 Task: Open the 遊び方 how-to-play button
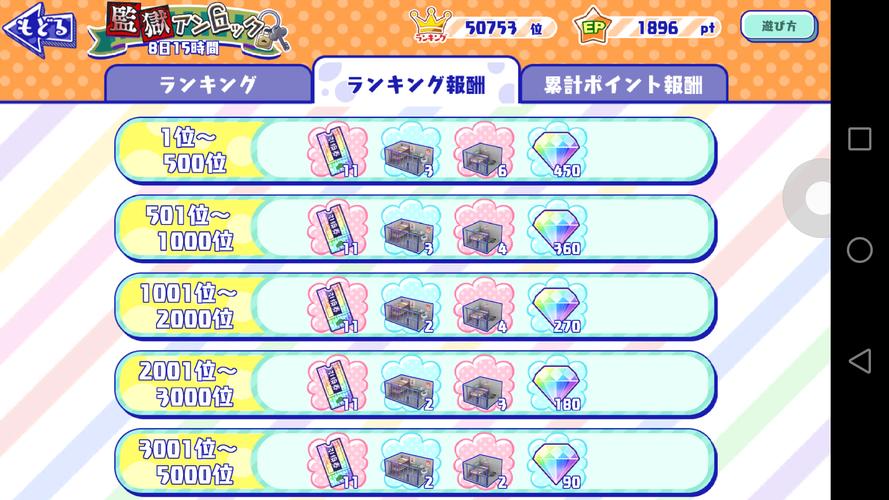pyautogui.click(x=778, y=27)
